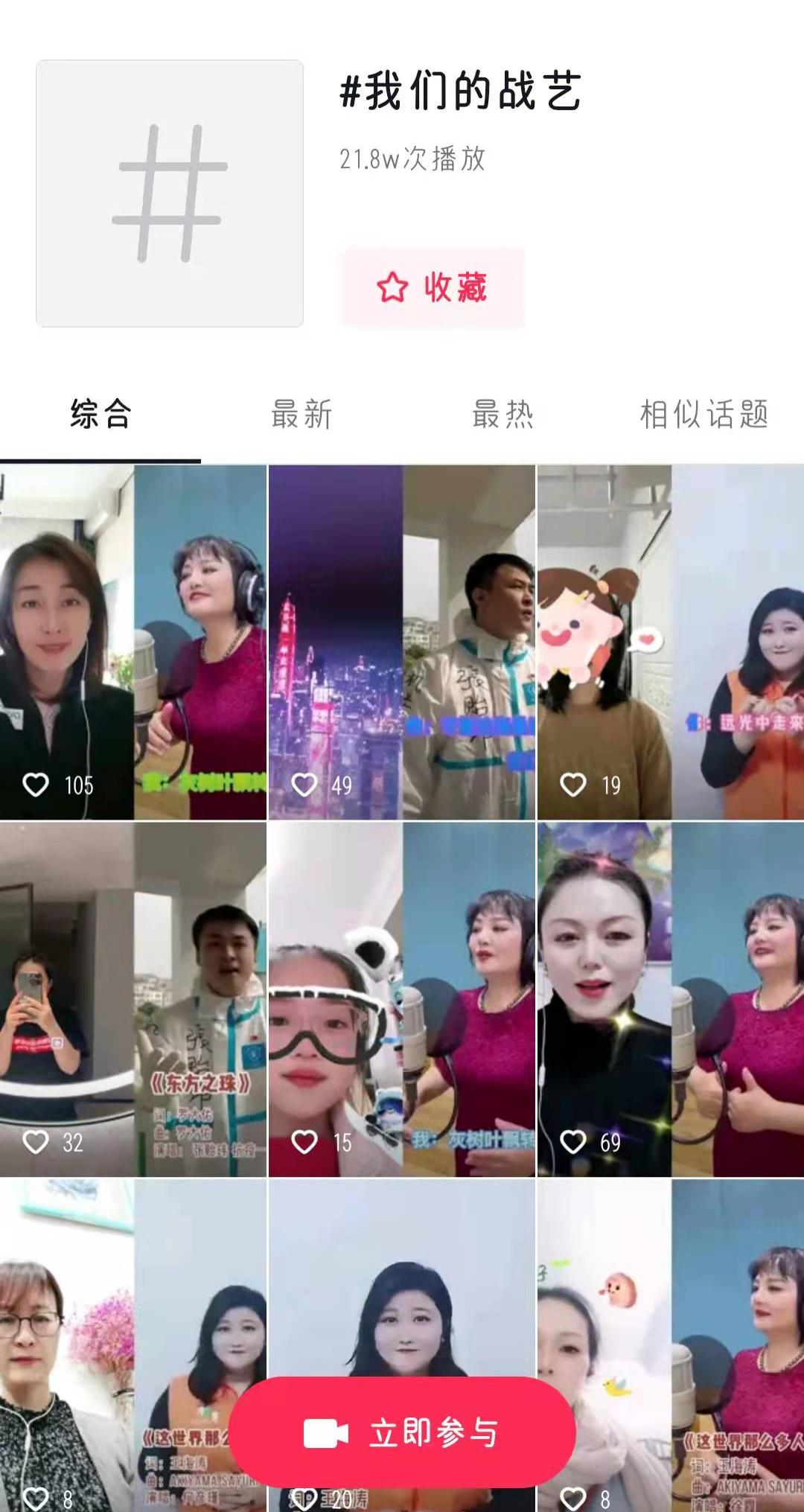Viewport: 804px width, 1512px height.
Task: Open the 东方之珠 video with 32 likes
Action: point(133,999)
